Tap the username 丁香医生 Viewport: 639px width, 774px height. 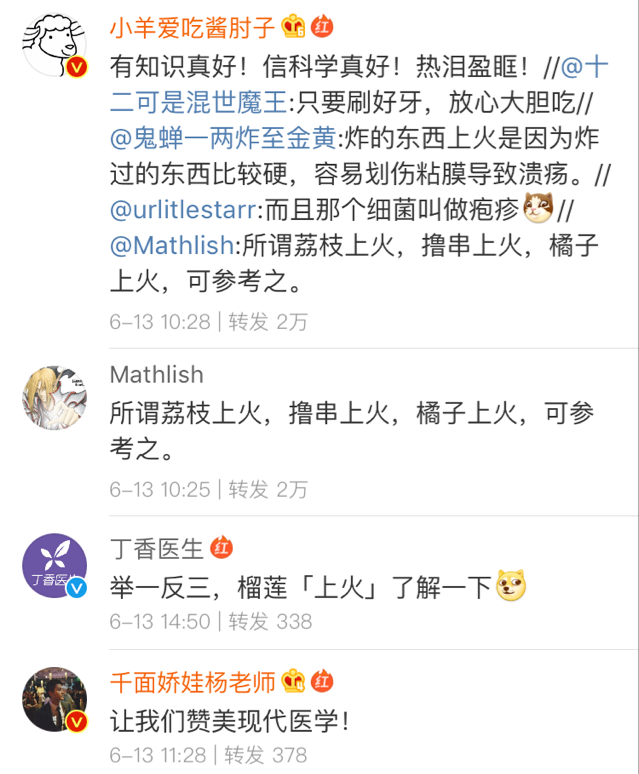156,548
